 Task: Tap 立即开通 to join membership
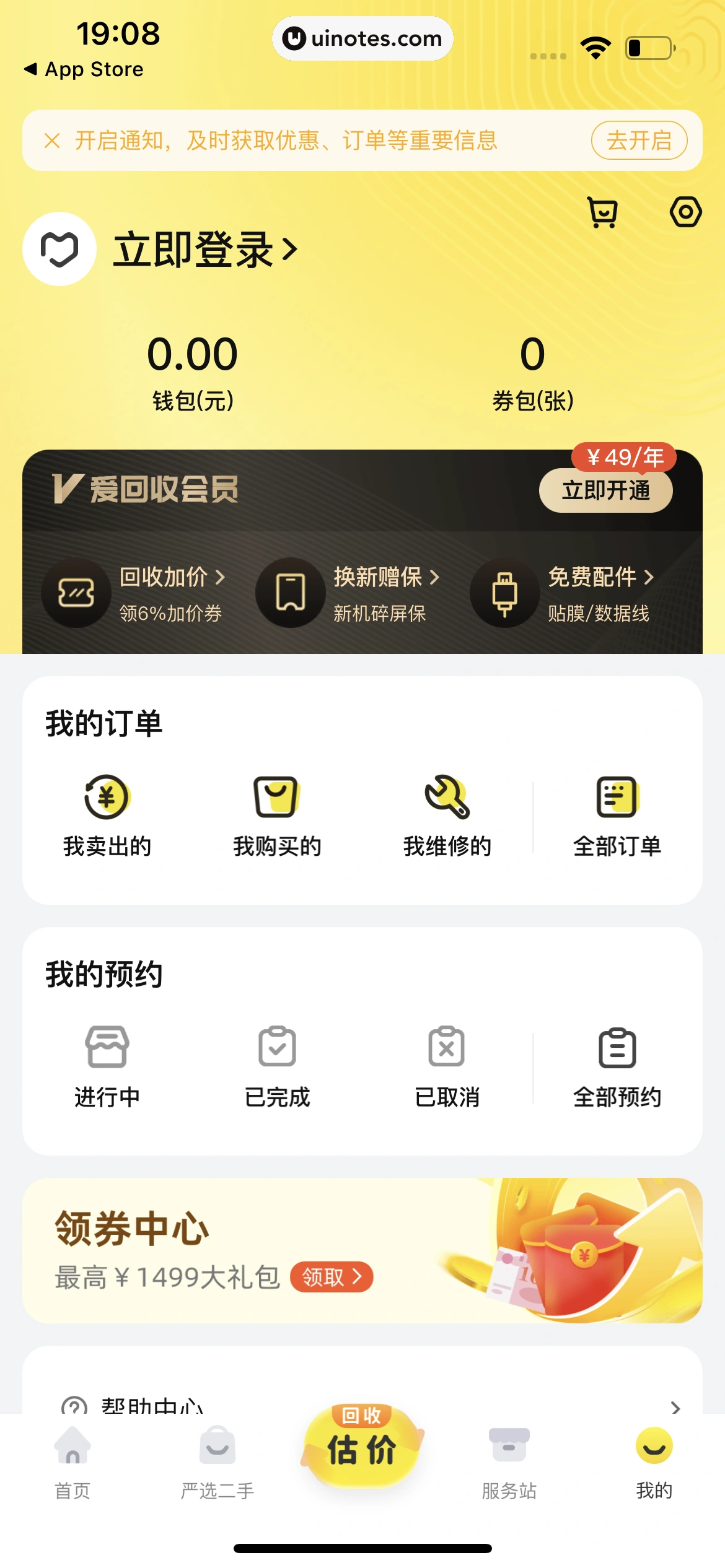[x=605, y=490]
